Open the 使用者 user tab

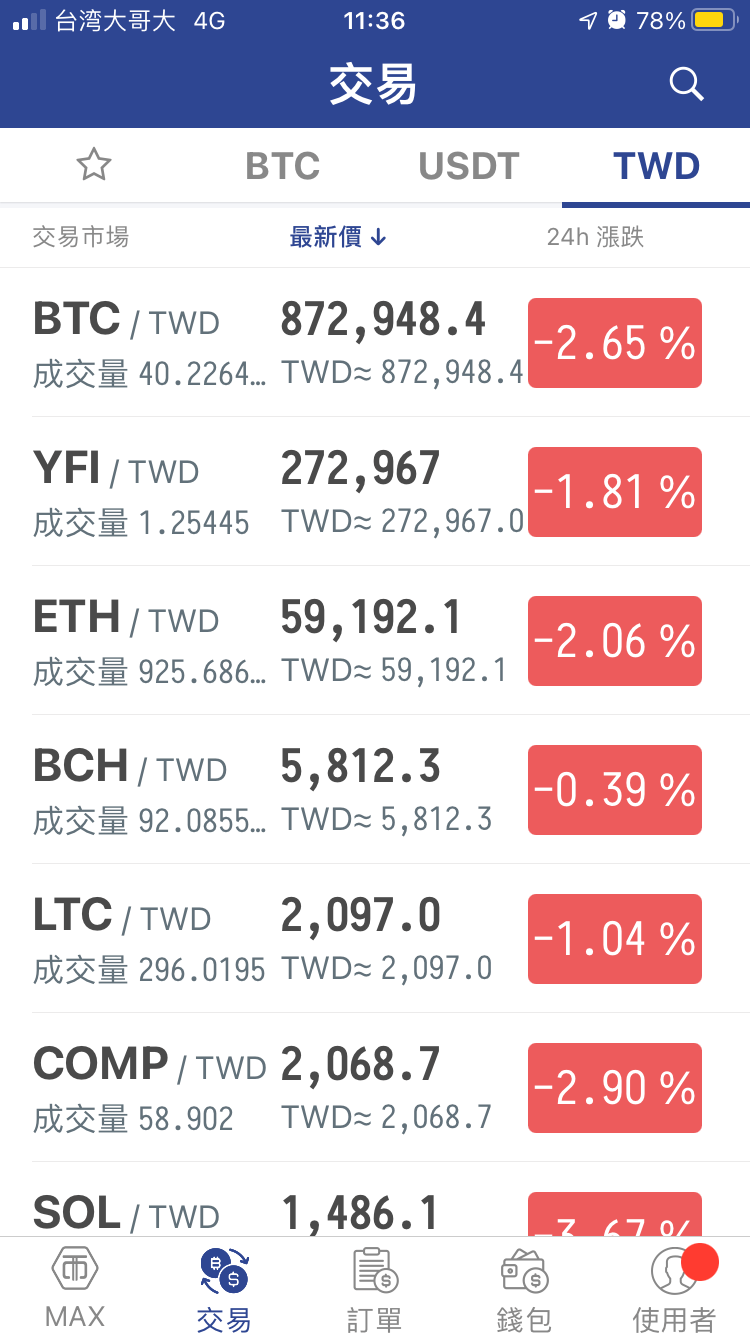click(x=675, y=1287)
